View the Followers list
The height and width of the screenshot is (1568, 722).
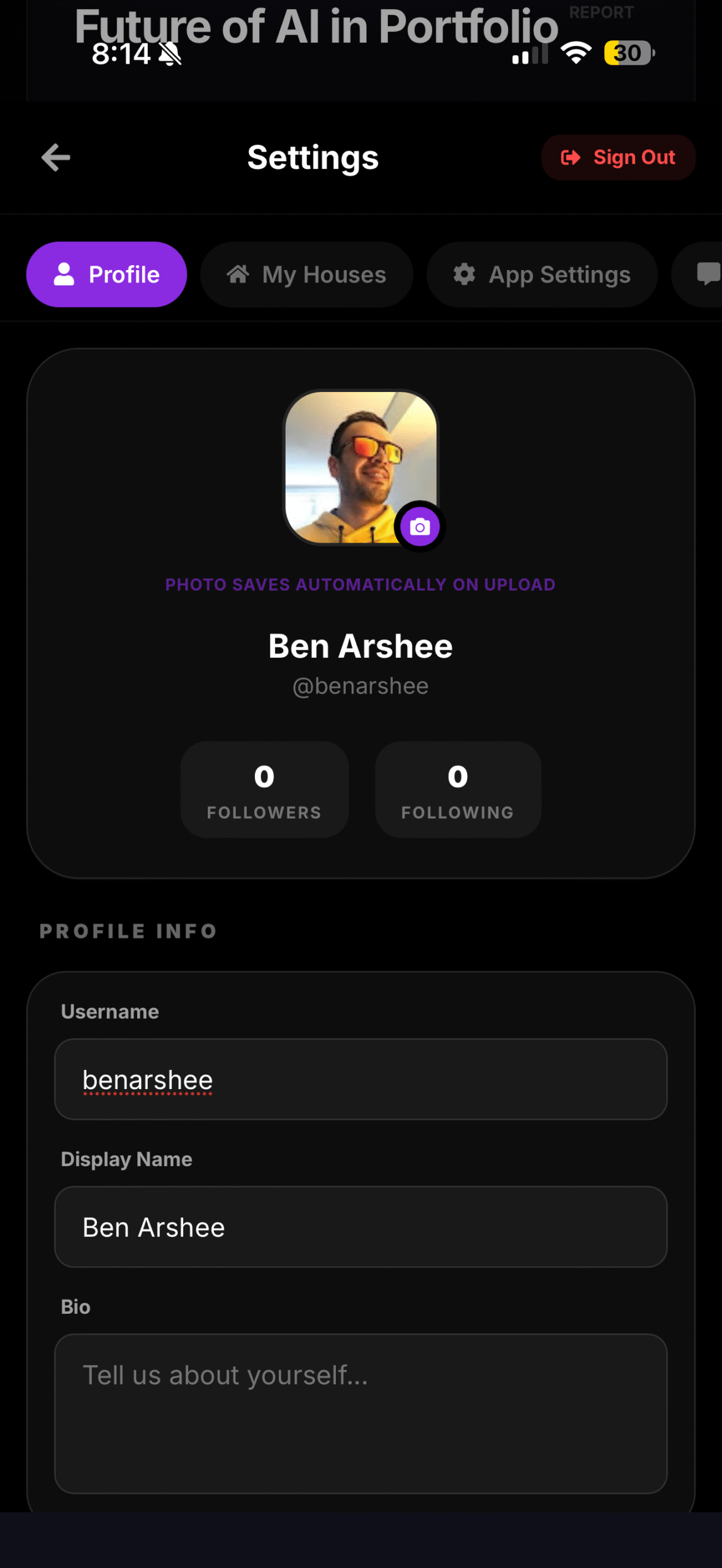pyautogui.click(x=264, y=790)
